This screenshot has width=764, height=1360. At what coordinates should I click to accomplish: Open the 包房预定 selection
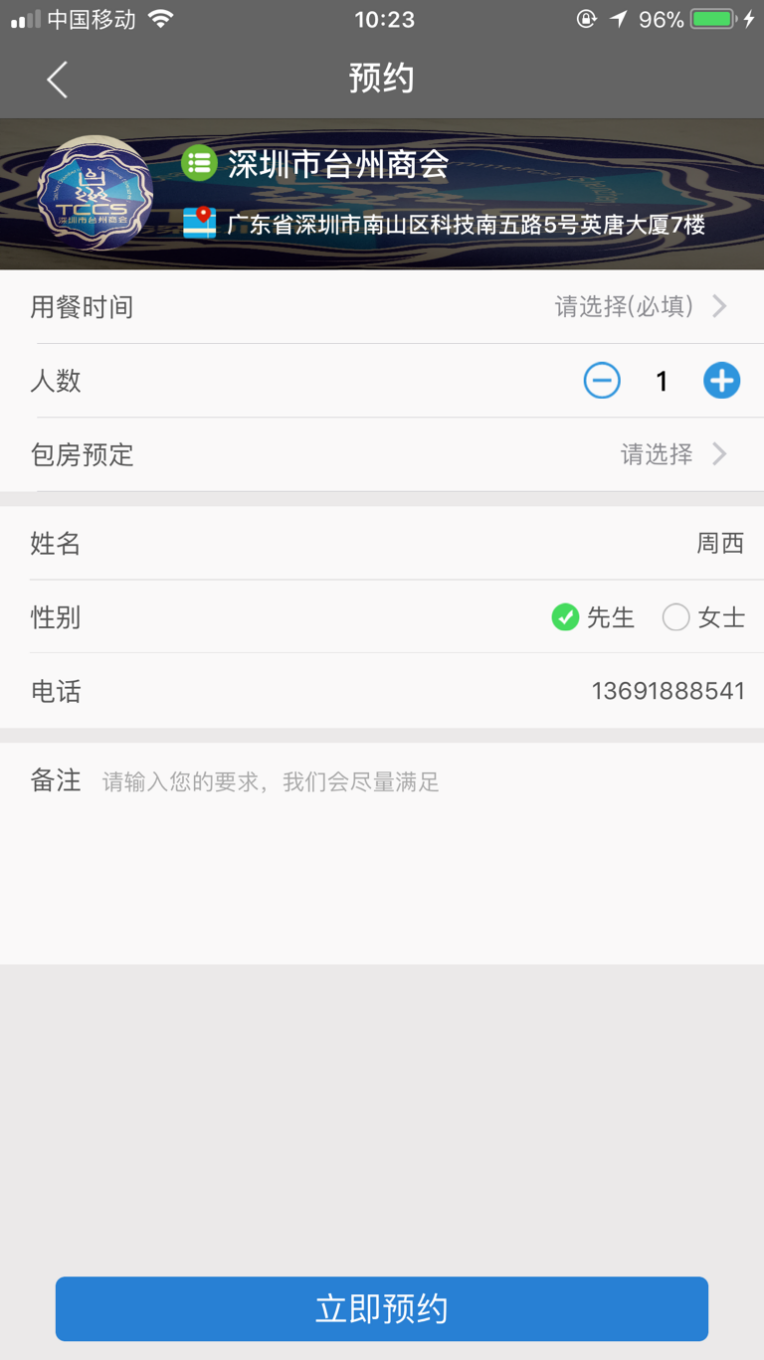[x=382, y=455]
